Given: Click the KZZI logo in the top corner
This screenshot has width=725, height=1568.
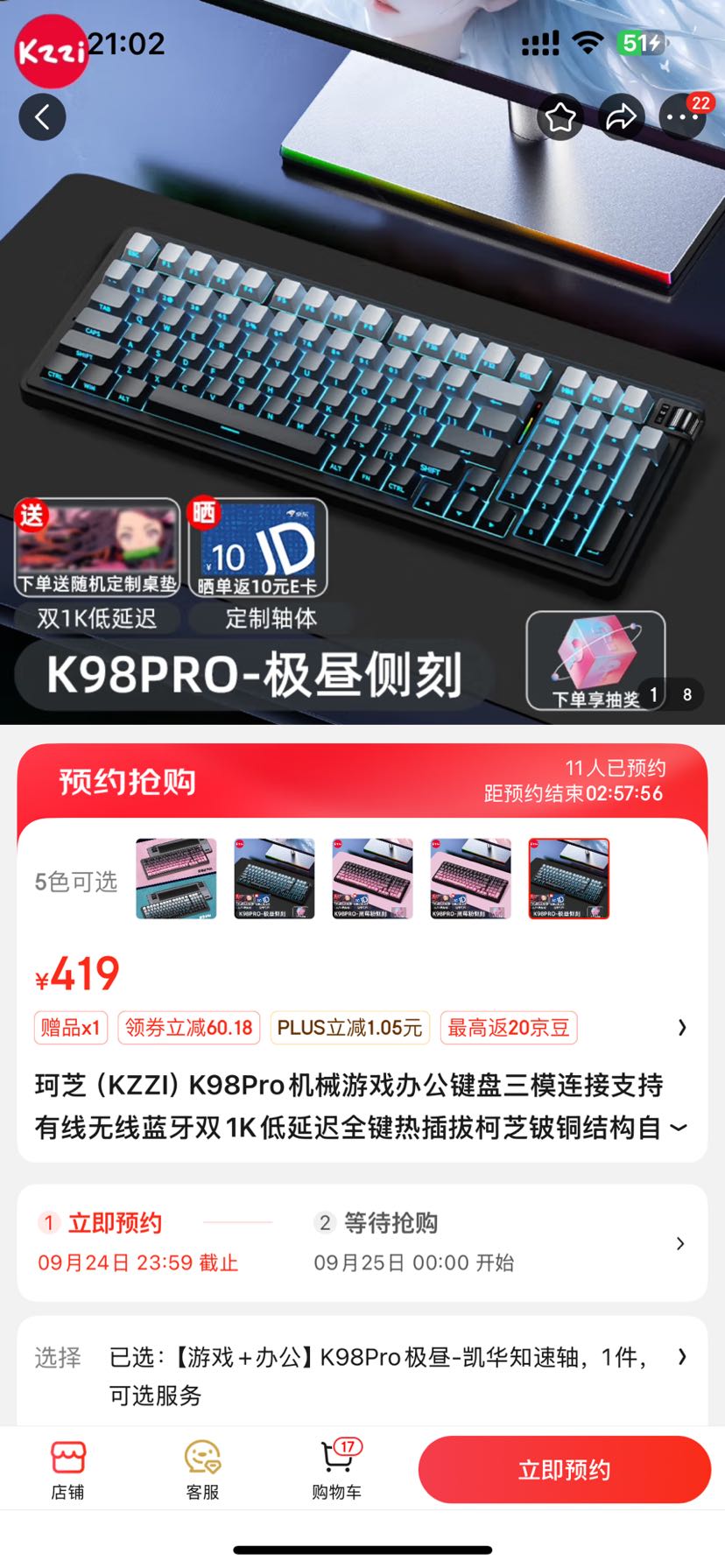Looking at the screenshot, I should tap(50, 53).
